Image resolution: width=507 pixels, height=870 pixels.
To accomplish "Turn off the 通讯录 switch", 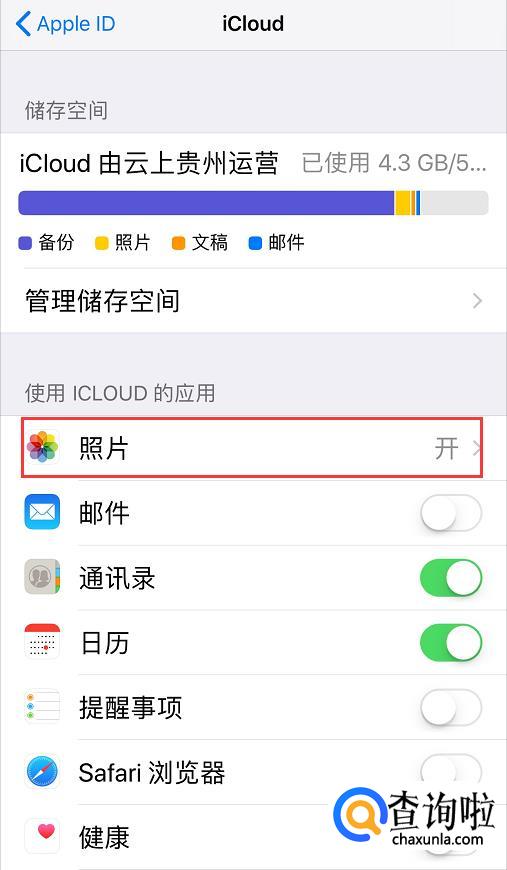I will tap(451, 578).
